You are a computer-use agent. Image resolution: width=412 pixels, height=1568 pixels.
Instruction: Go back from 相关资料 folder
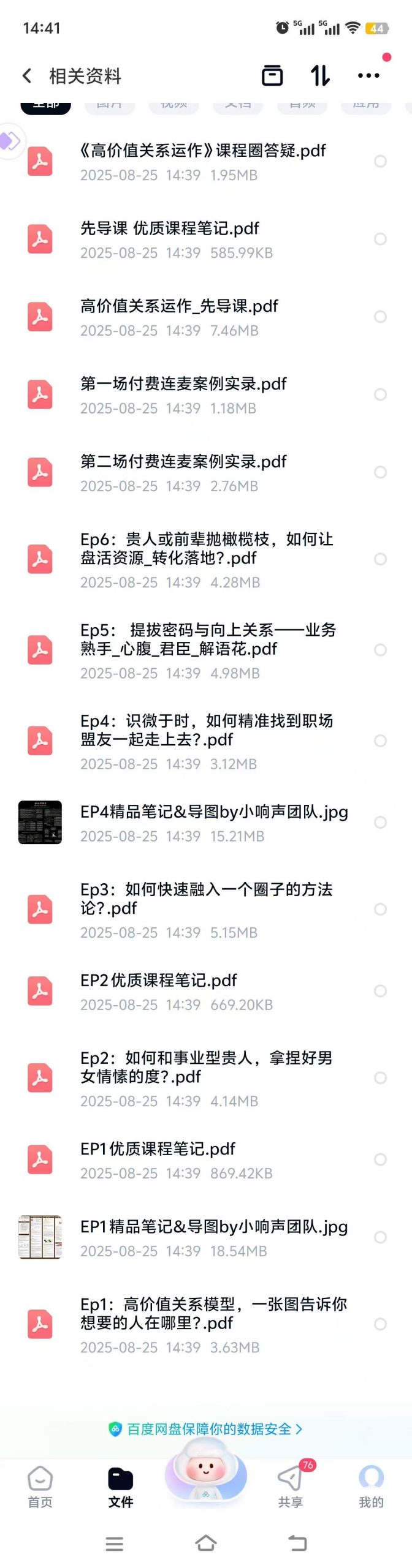tap(27, 76)
